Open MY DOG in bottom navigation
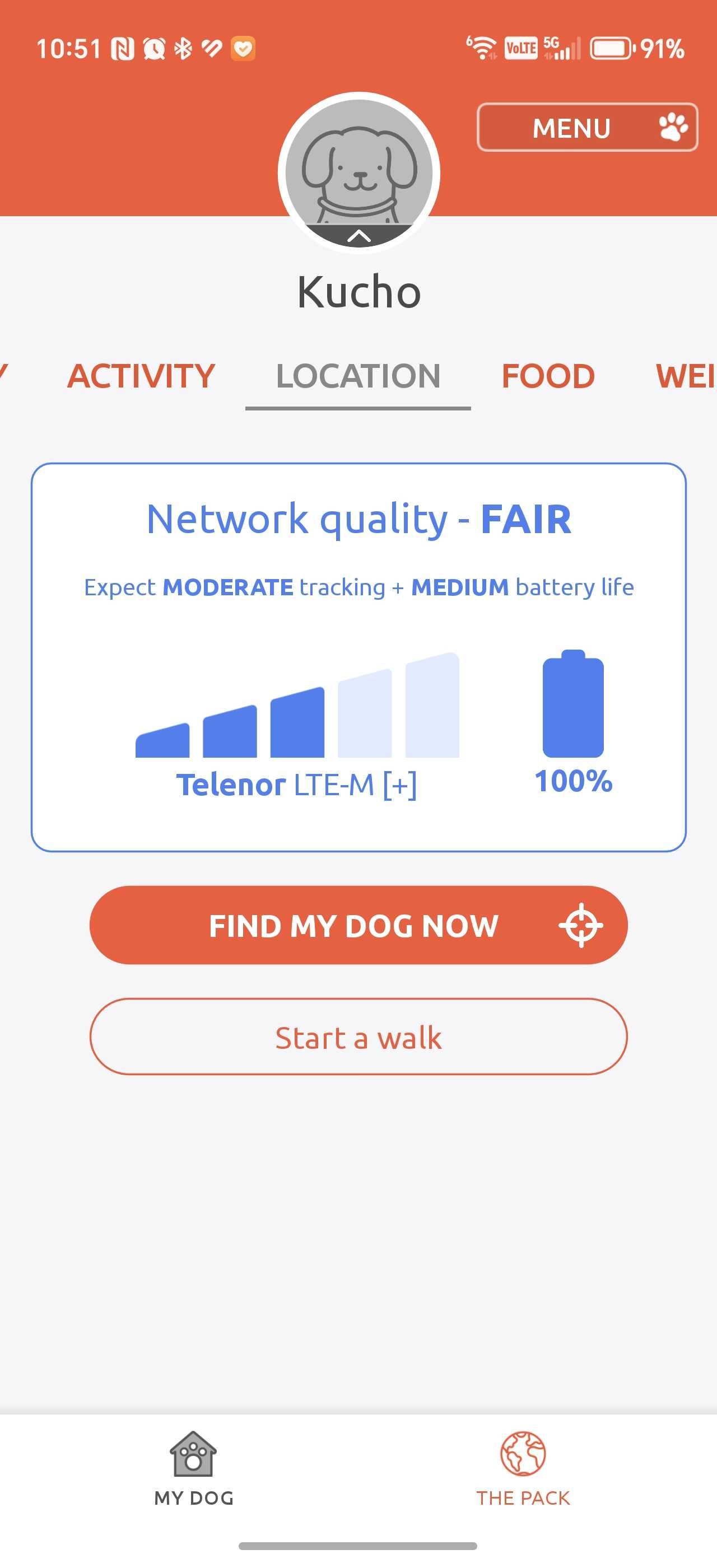 194,1469
